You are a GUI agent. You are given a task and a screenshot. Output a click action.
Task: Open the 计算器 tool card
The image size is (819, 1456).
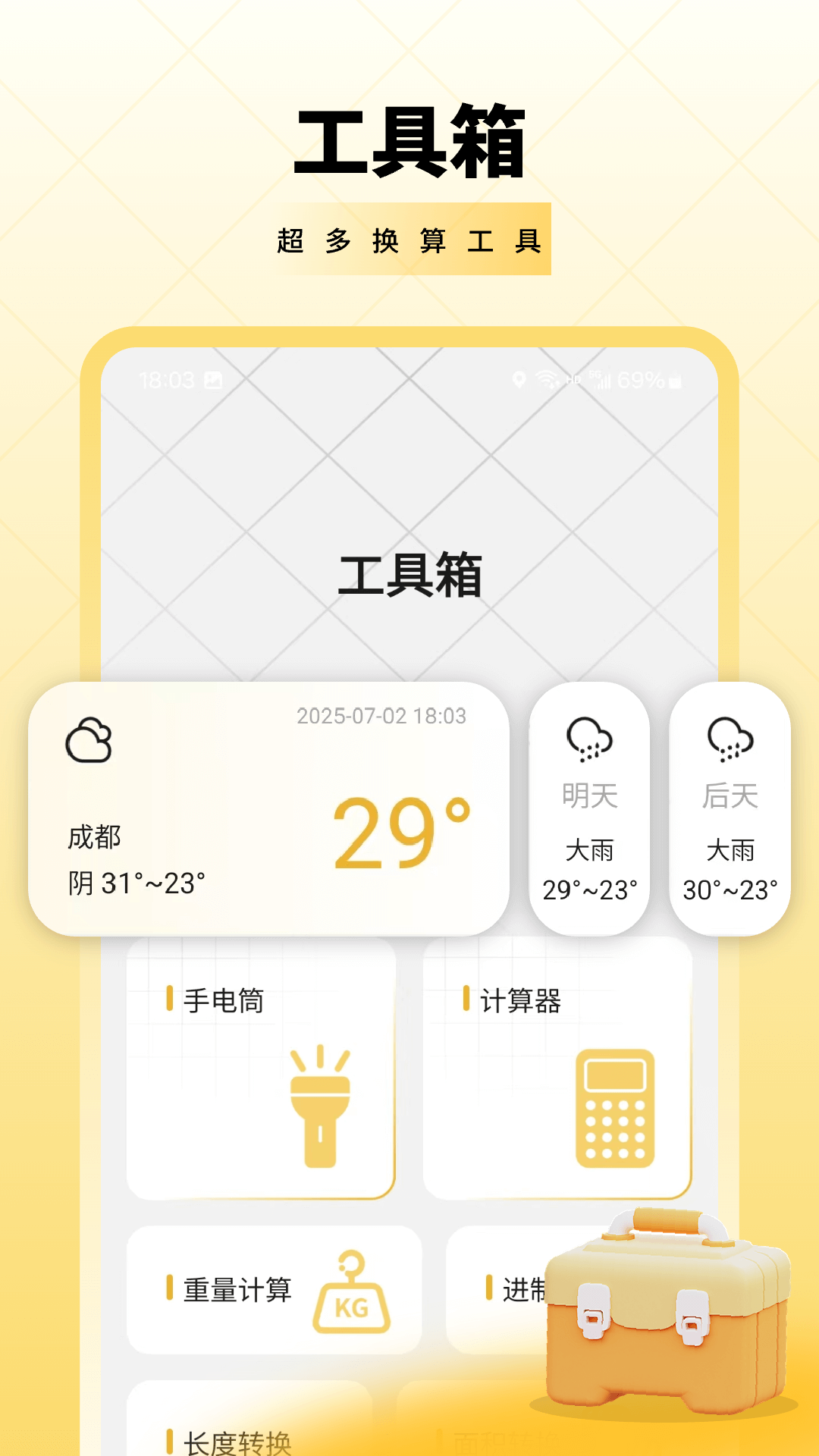click(x=557, y=1069)
